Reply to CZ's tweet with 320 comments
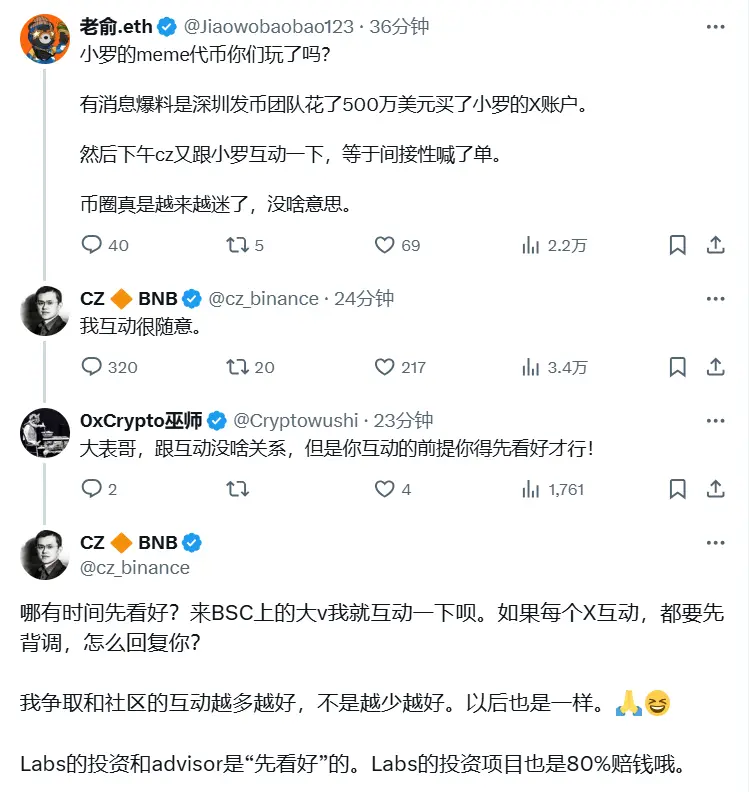This screenshot has height=792, width=749. 92,367
